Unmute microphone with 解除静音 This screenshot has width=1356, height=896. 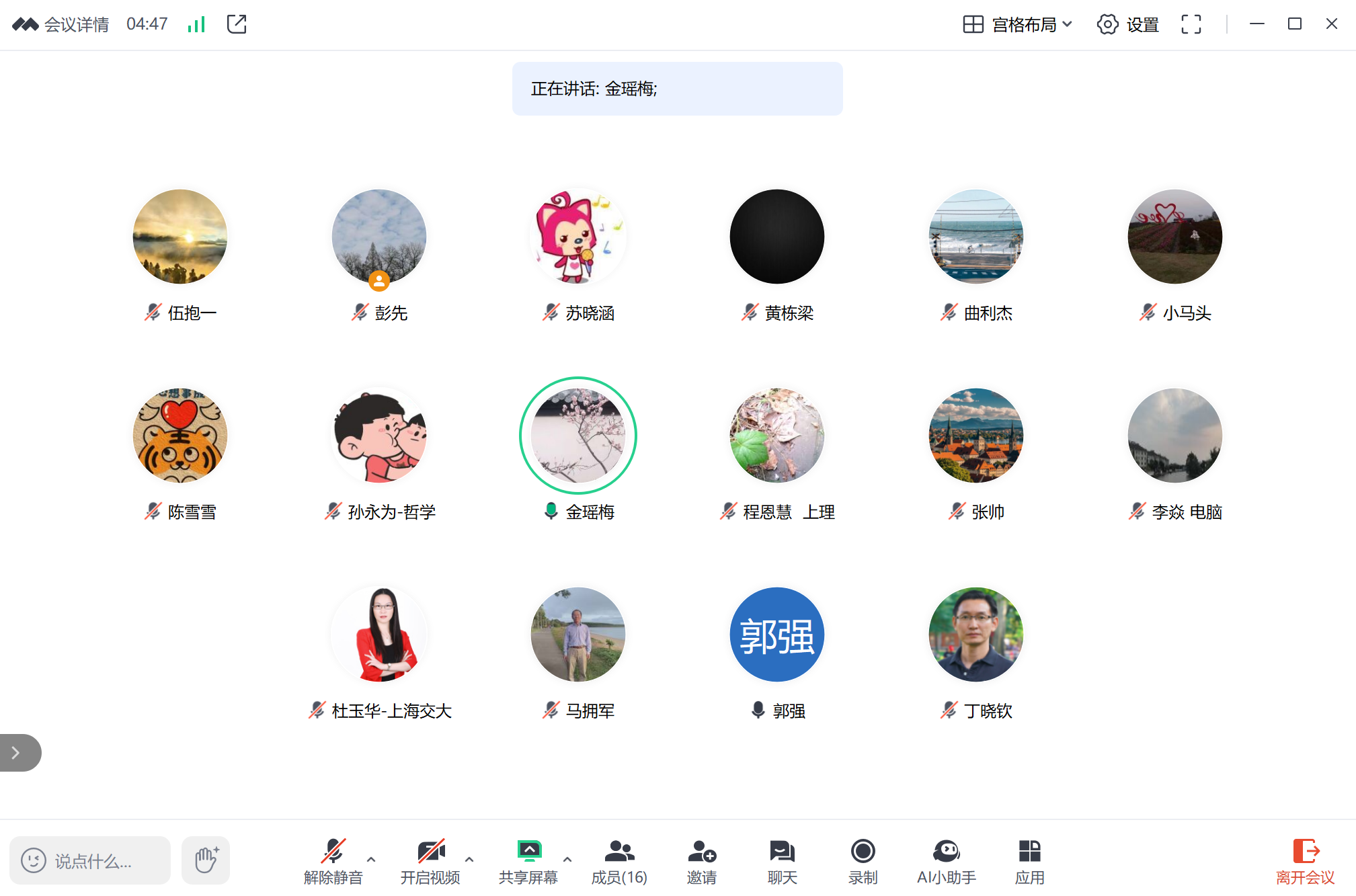pos(333,861)
